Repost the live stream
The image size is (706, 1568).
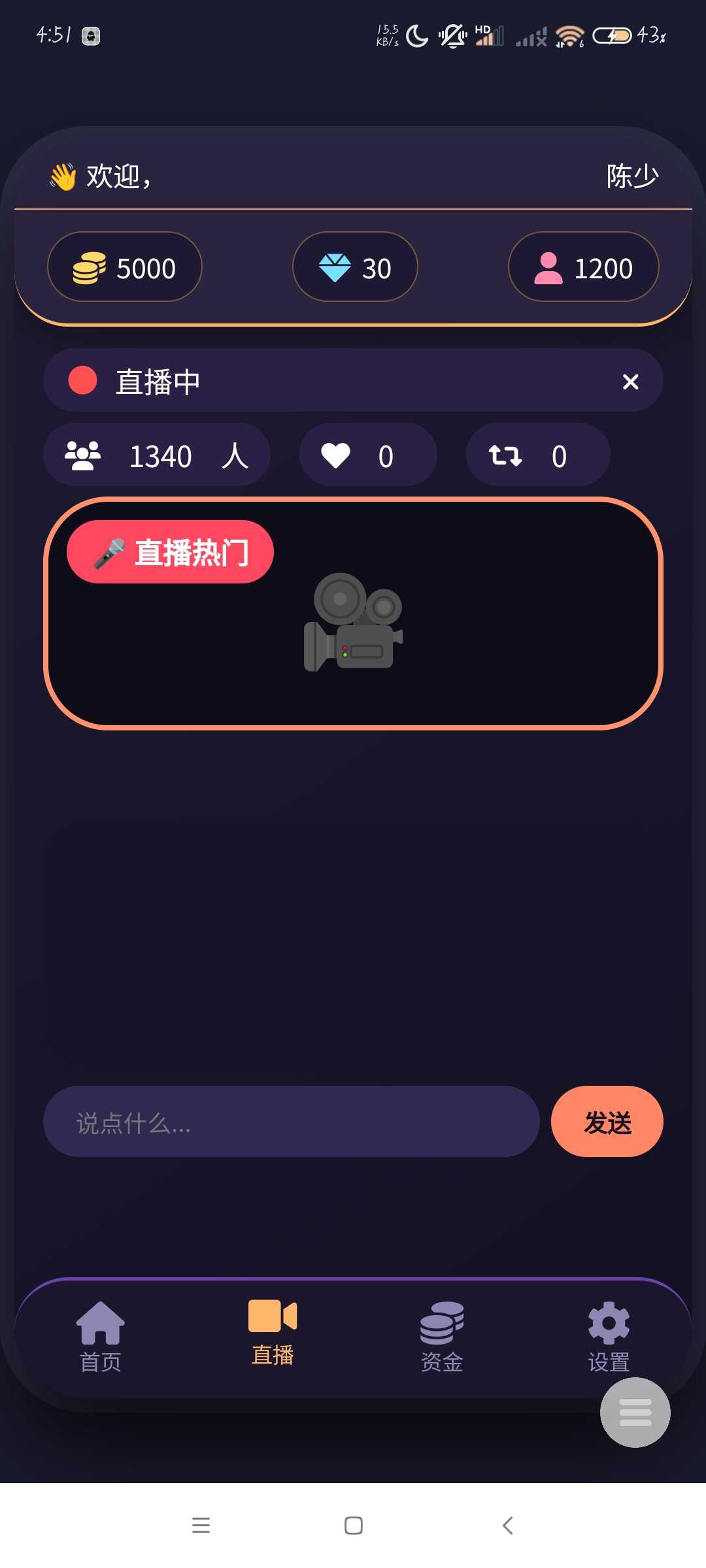505,455
